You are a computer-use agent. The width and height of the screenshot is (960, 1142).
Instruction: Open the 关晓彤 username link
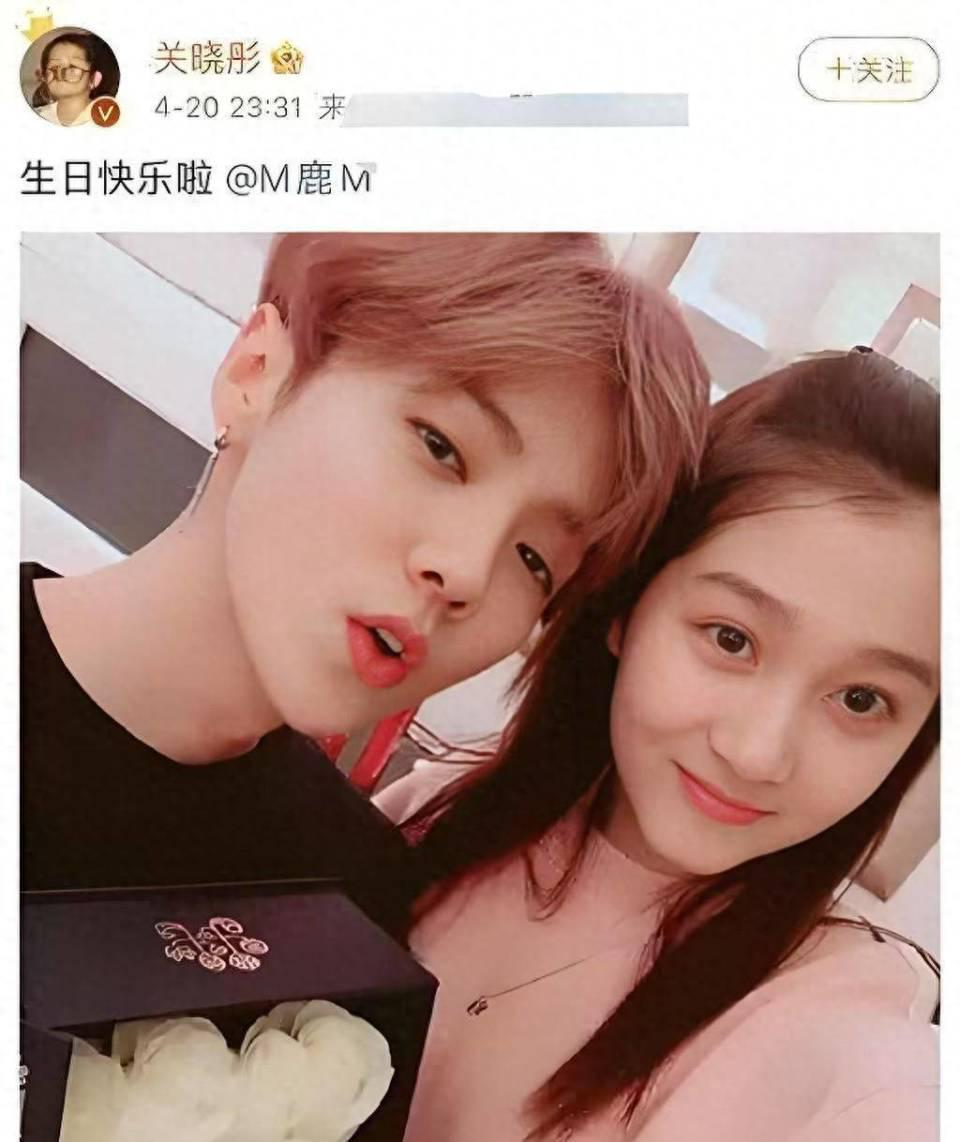pyautogui.click(x=206, y=58)
